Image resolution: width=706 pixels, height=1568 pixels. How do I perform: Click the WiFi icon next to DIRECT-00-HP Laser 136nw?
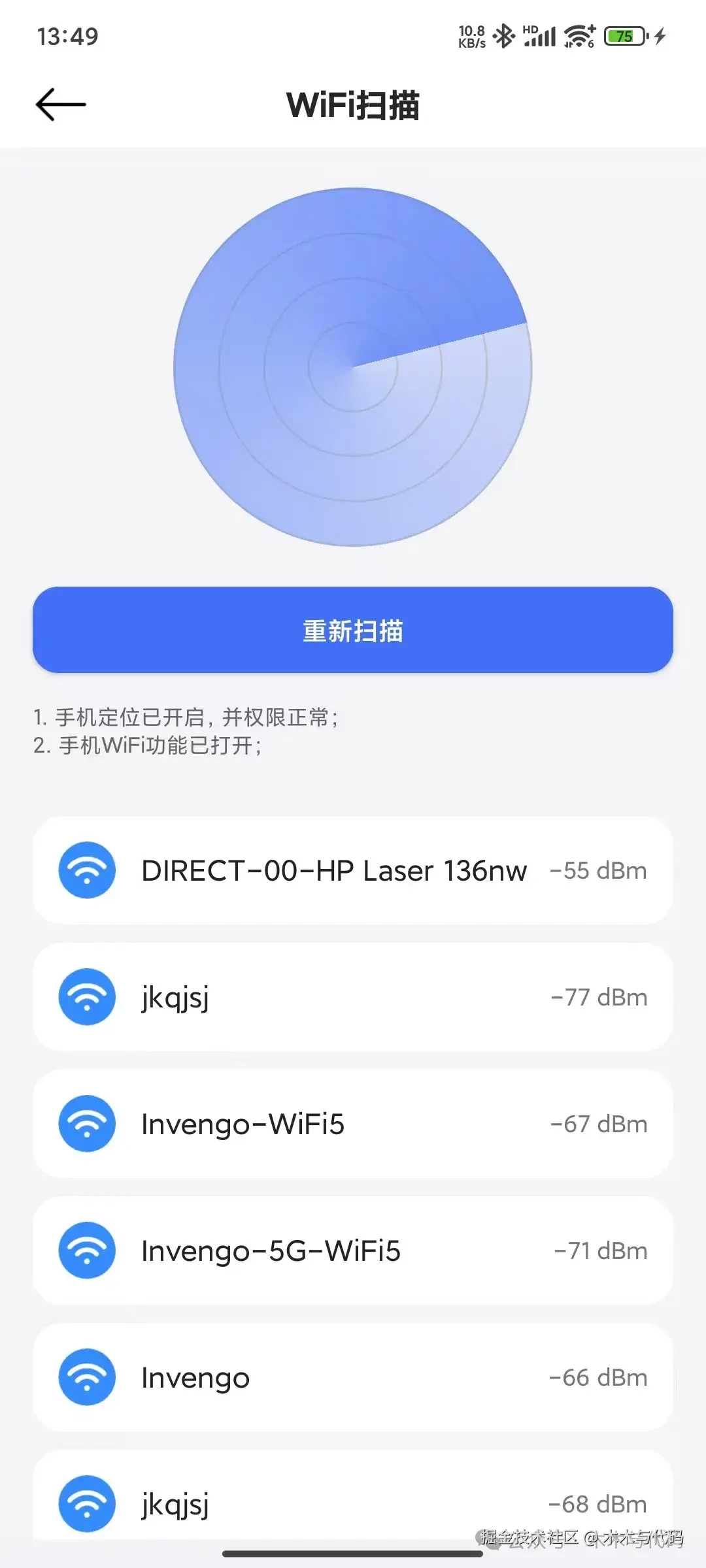(x=86, y=870)
